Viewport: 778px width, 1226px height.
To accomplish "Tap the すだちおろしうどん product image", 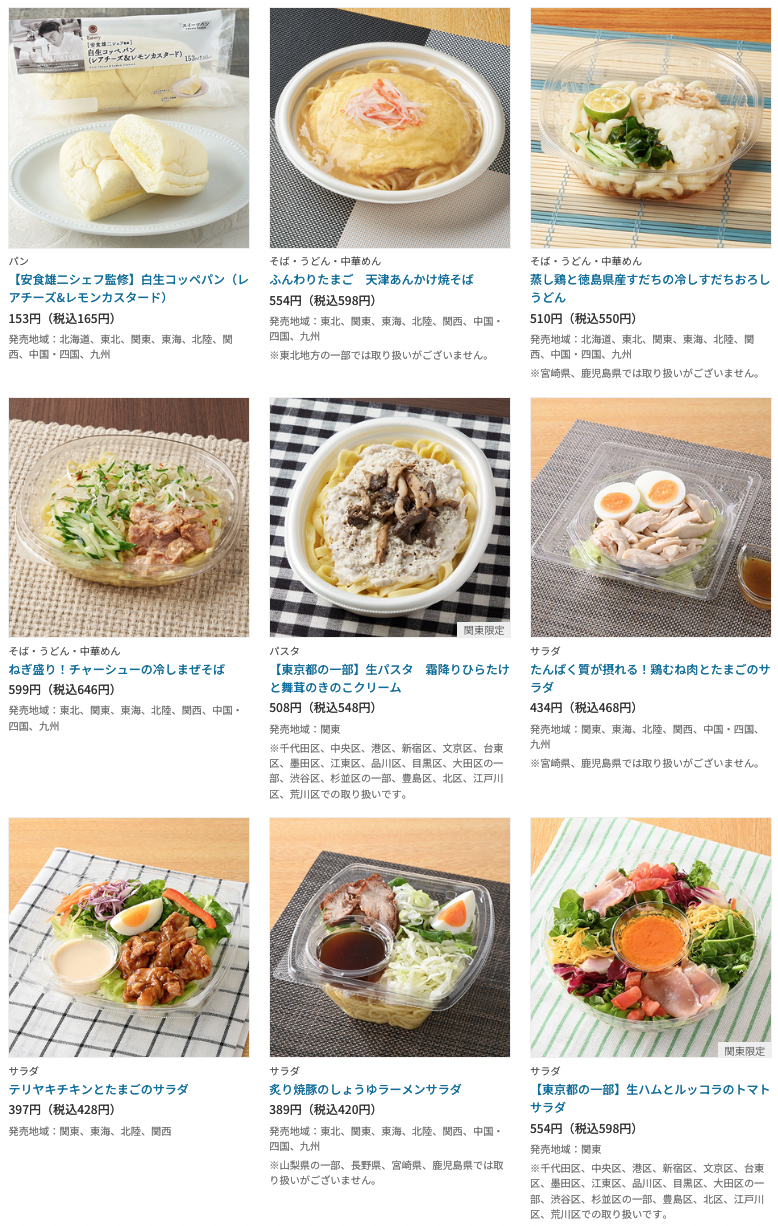I will (650, 128).
